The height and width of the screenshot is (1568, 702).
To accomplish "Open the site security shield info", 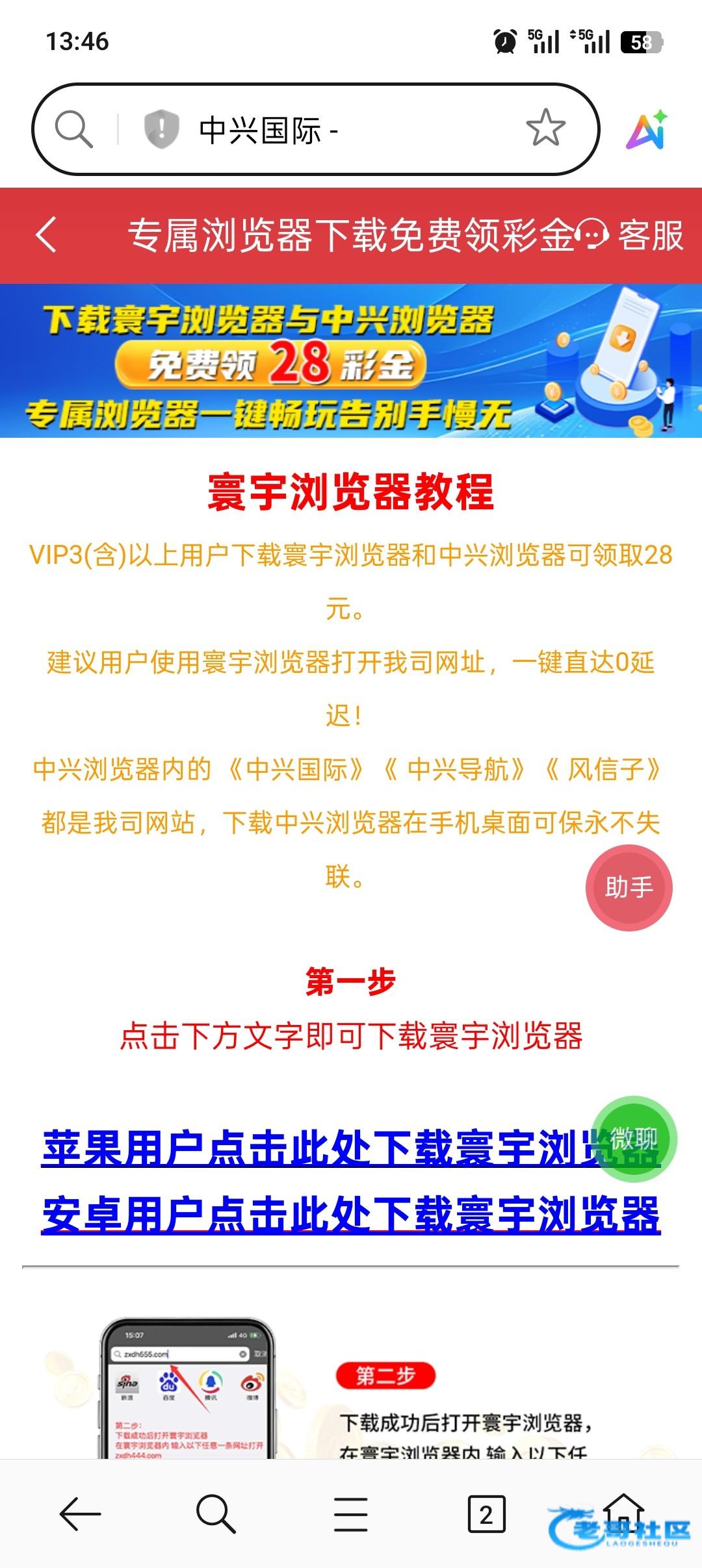I will tap(161, 129).
